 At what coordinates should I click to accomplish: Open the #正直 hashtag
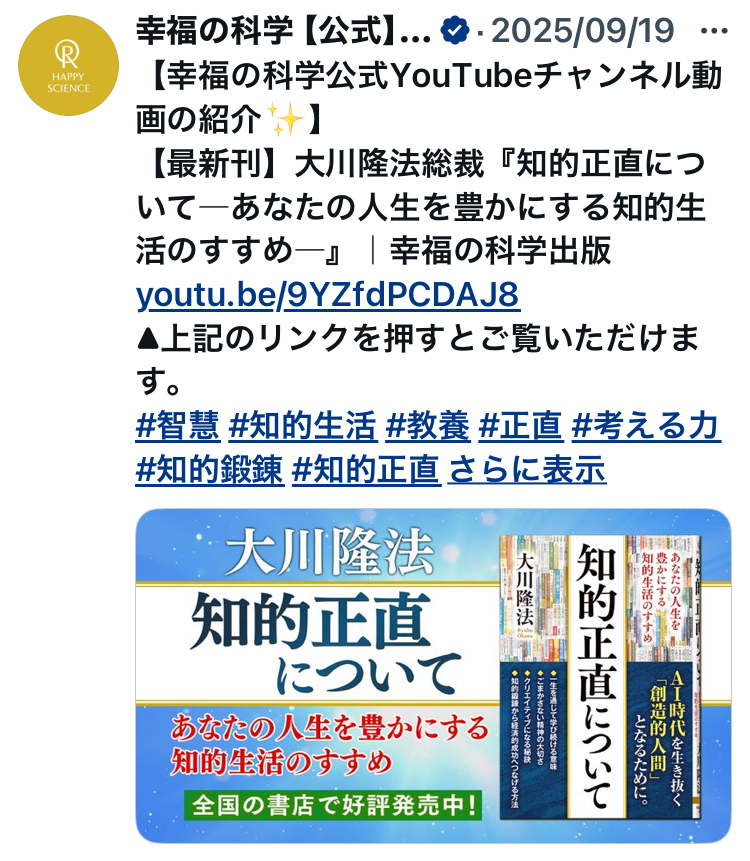520,426
